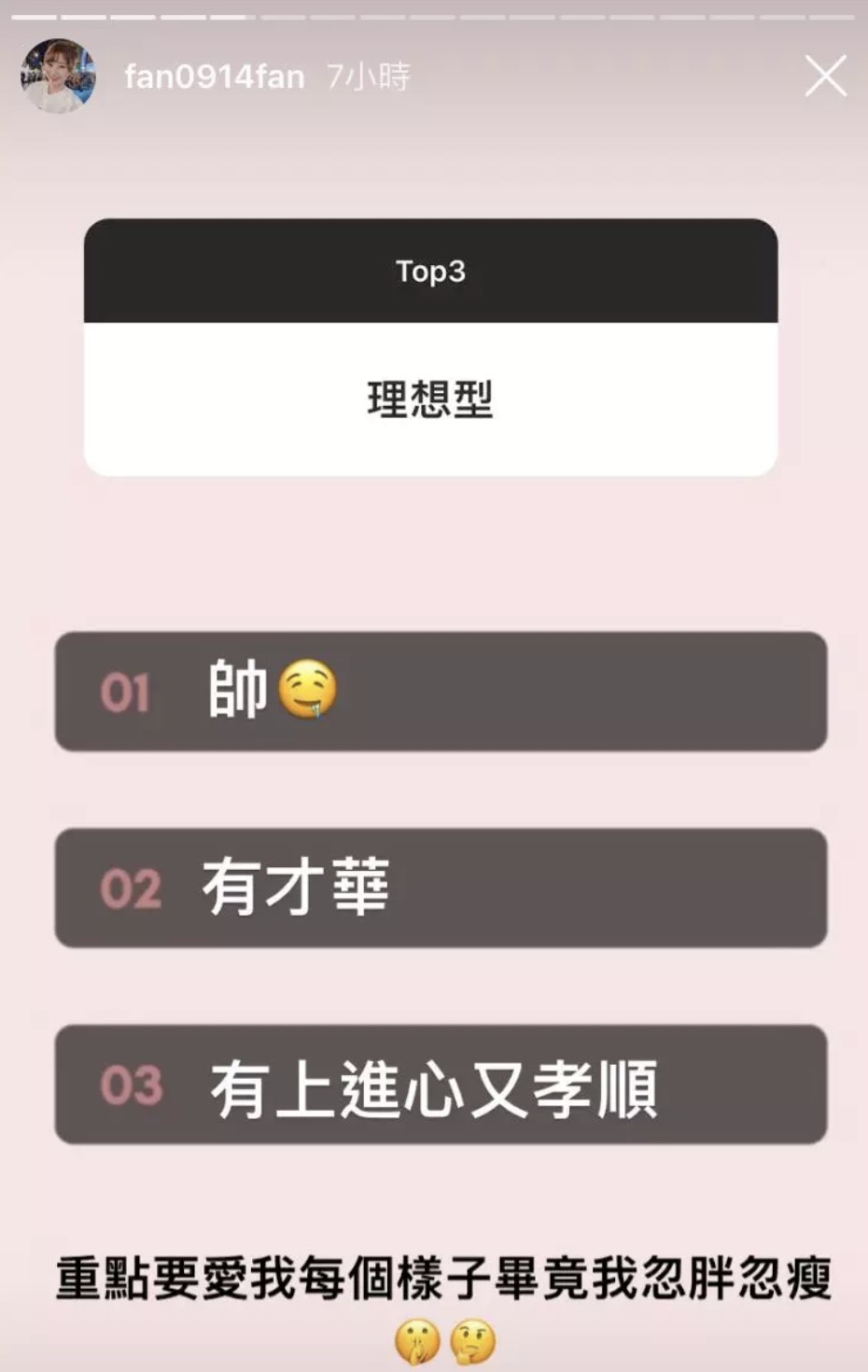The height and width of the screenshot is (1372, 868).
Task: Open fan0914fan's profile picture
Action: tap(59, 77)
